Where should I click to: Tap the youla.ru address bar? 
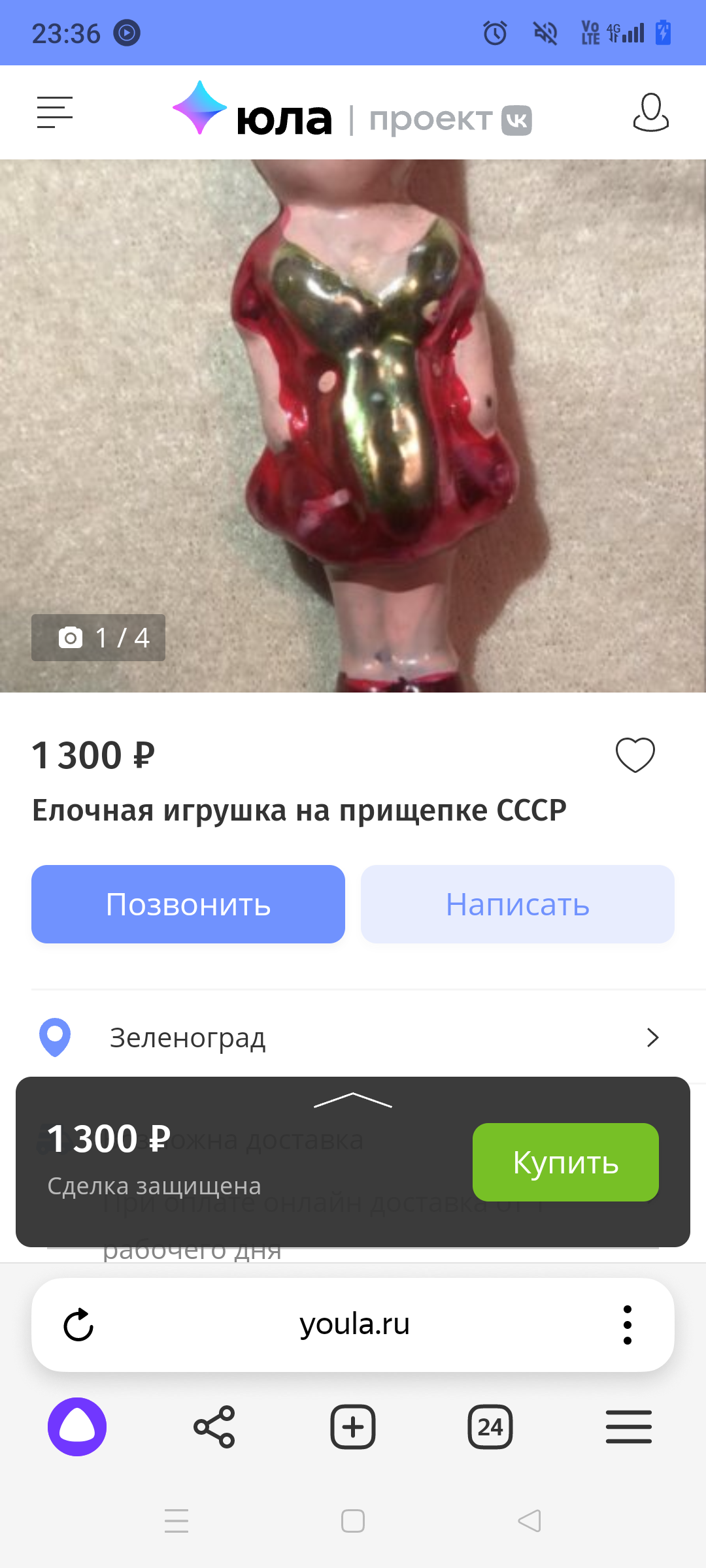[x=354, y=1325]
